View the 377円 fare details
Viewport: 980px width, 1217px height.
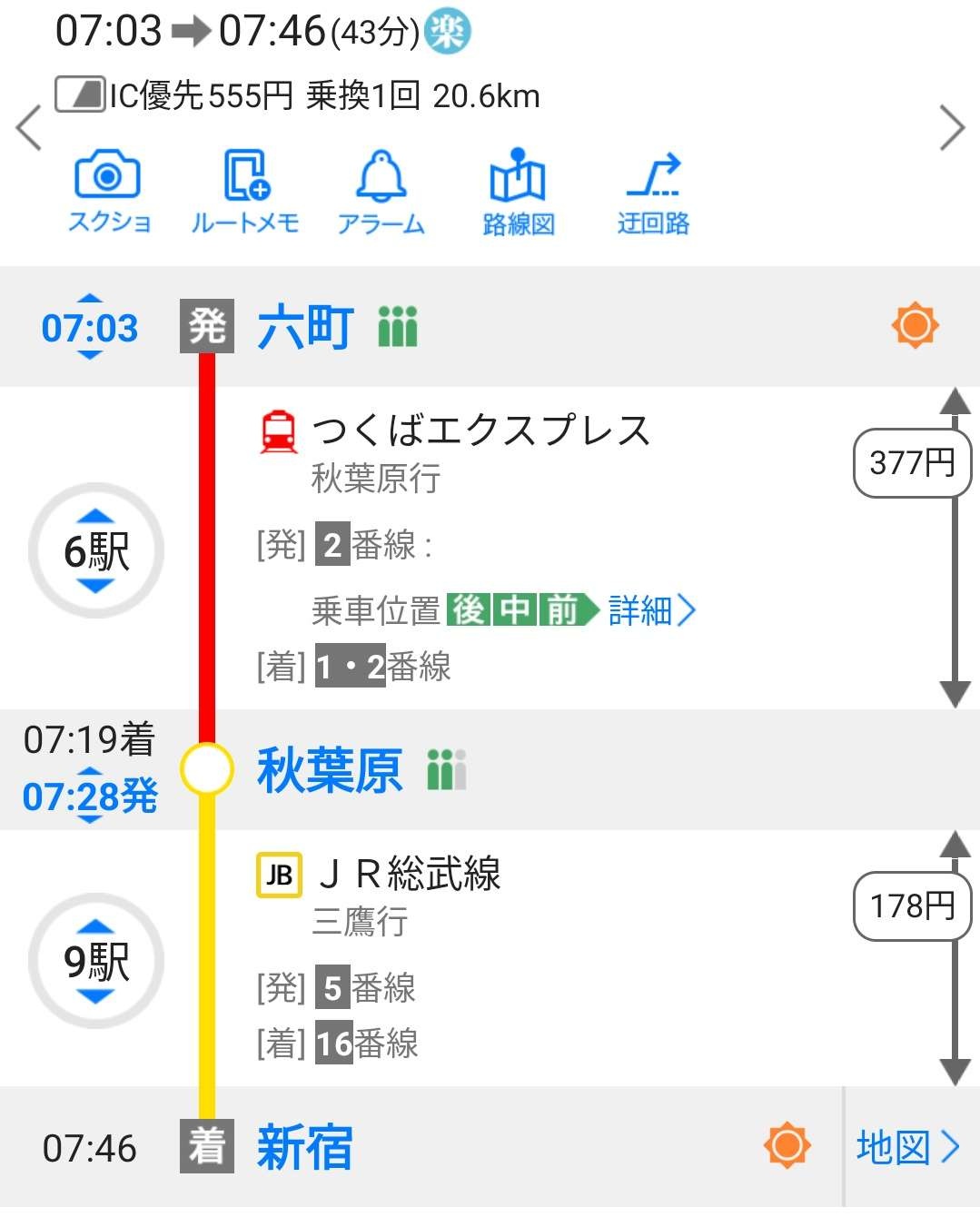tap(912, 464)
